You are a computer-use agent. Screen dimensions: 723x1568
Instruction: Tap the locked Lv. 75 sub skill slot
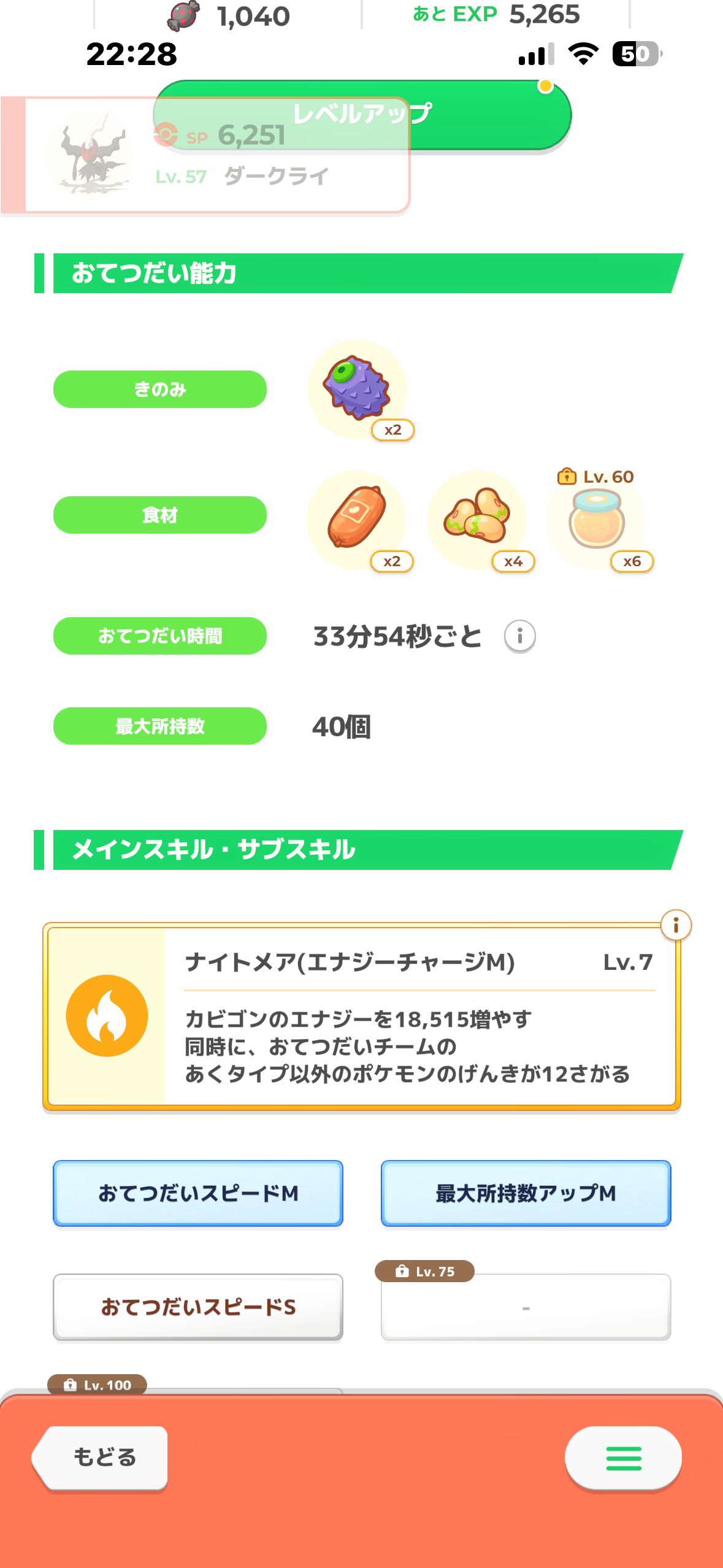coord(526,1307)
